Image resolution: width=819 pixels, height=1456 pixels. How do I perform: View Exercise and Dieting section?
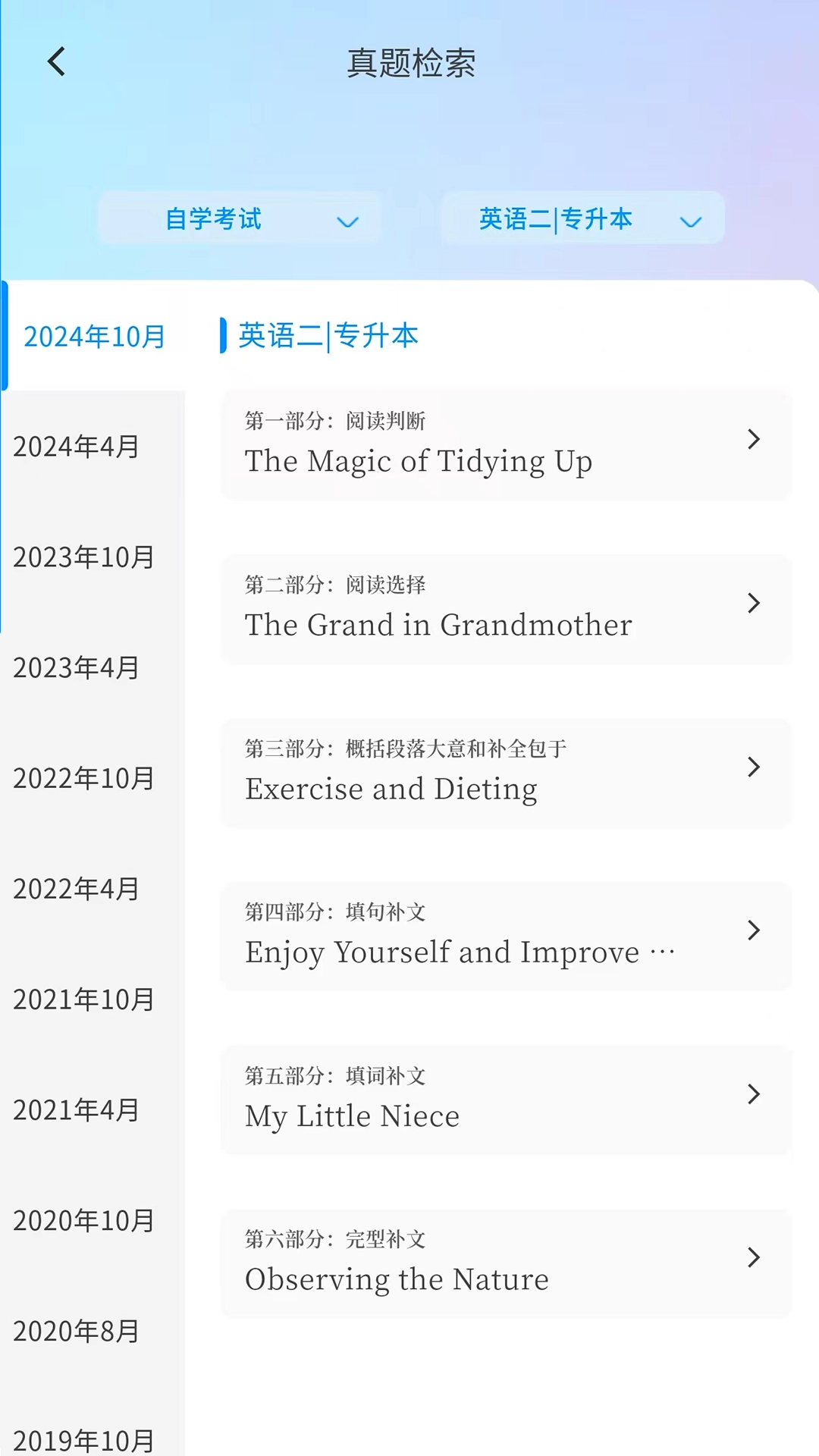pos(506,773)
